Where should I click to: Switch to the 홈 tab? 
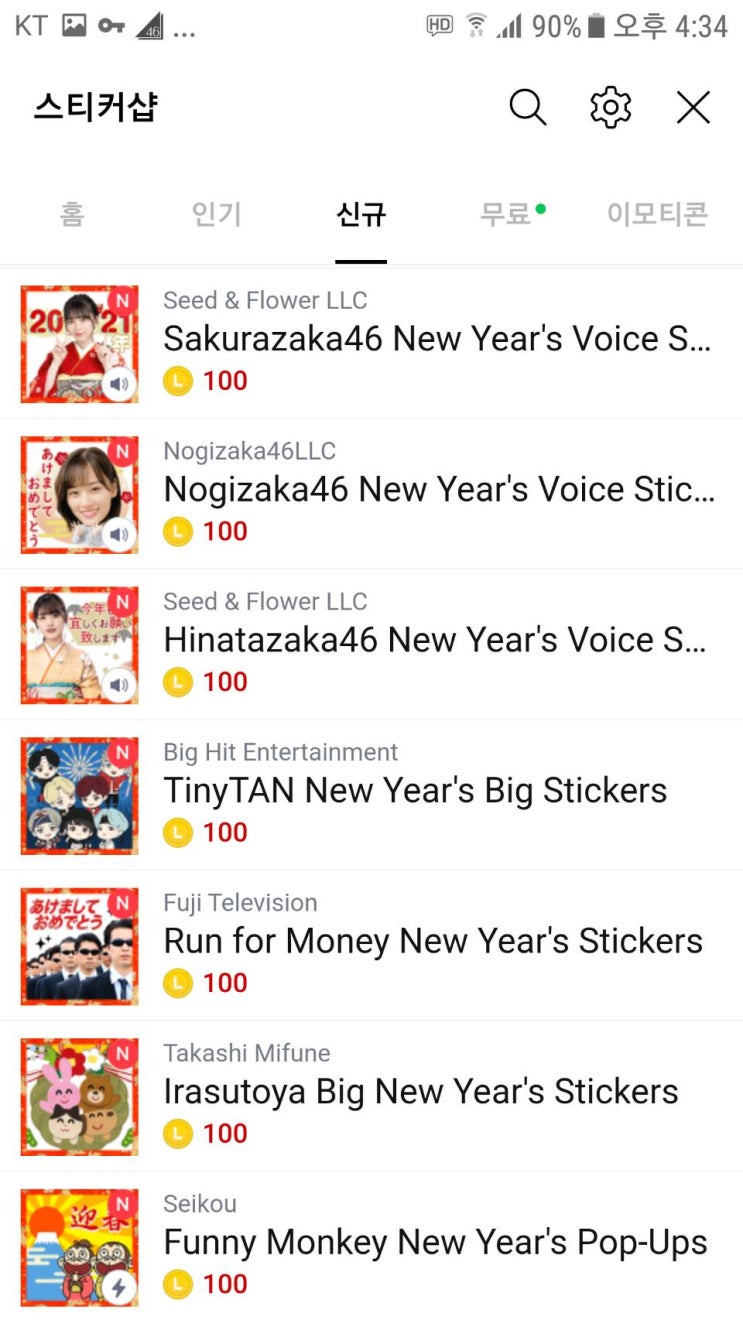(x=72, y=214)
